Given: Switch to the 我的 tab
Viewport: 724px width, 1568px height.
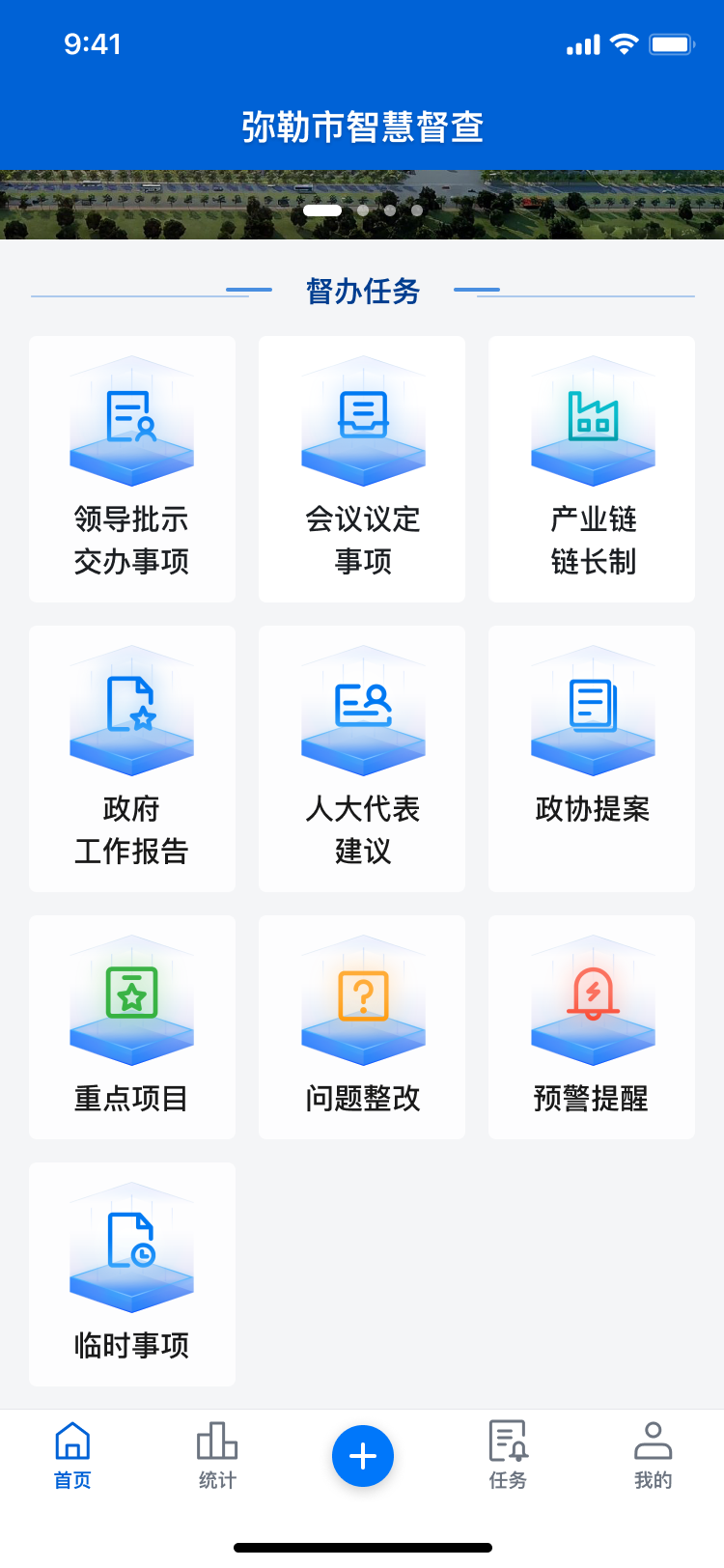Looking at the screenshot, I should (x=653, y=1456).
